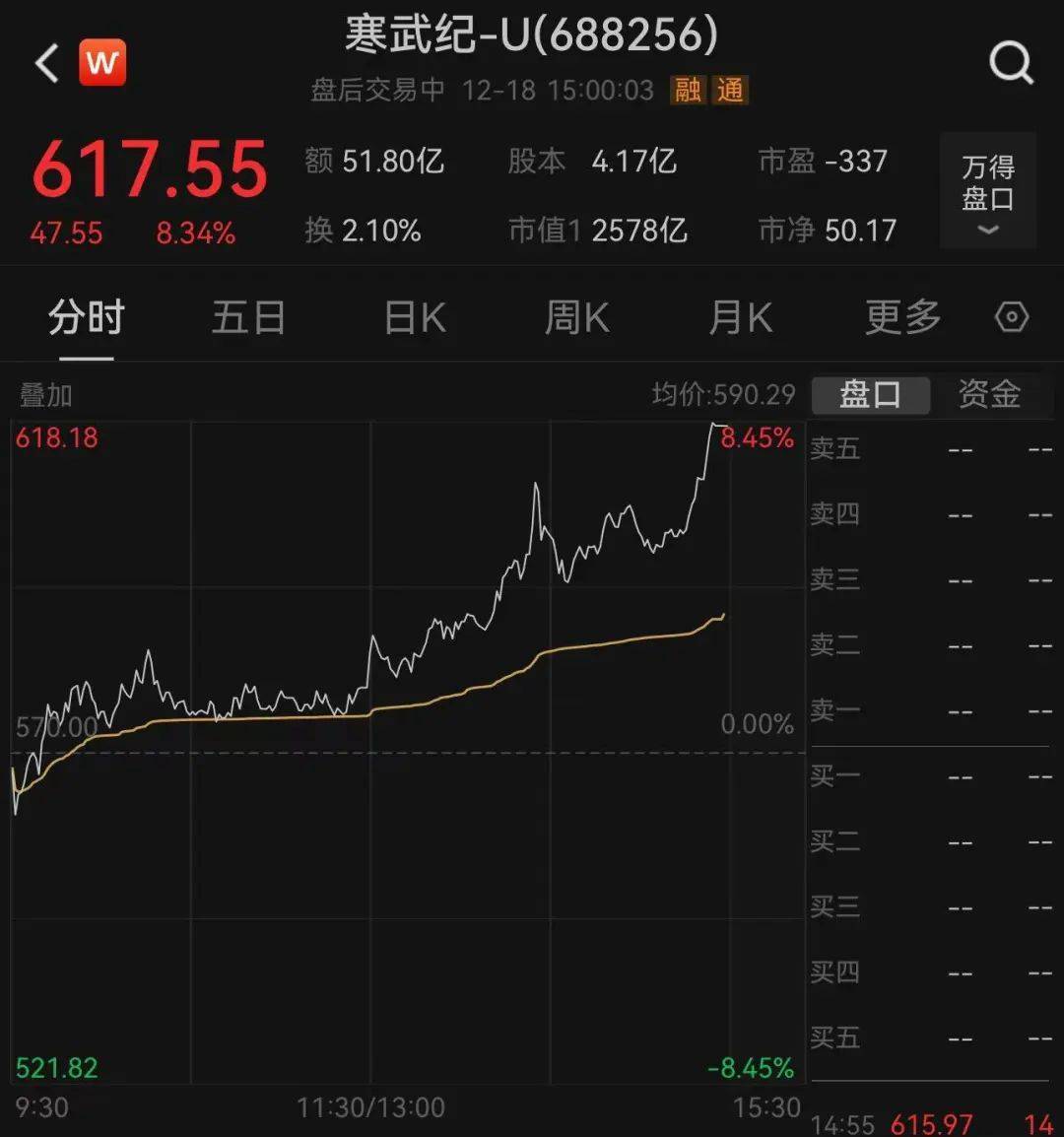Click the search magnifier icon
The height and width of the screenshot is (1137, 1064).
point(1010,62)
